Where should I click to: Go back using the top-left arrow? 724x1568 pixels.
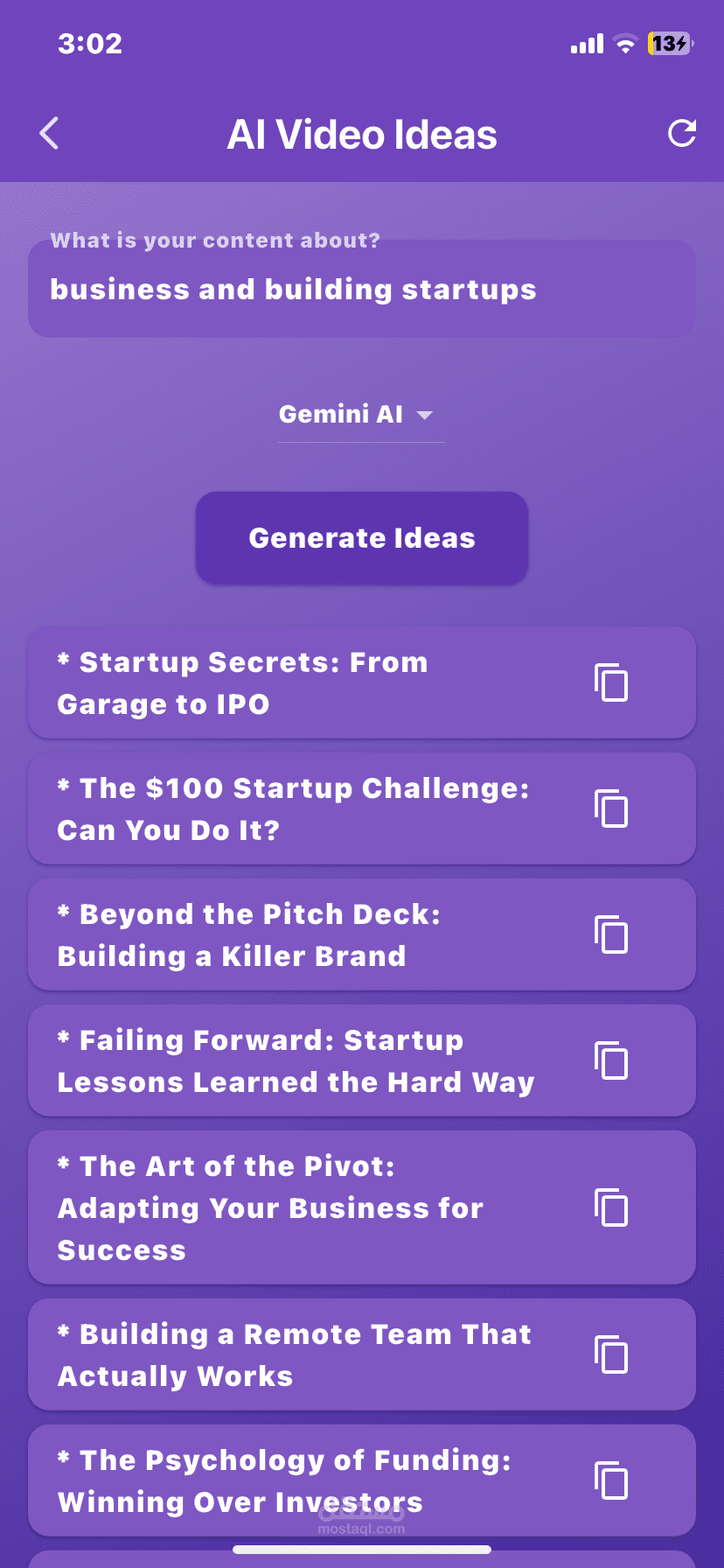[50, 134]
